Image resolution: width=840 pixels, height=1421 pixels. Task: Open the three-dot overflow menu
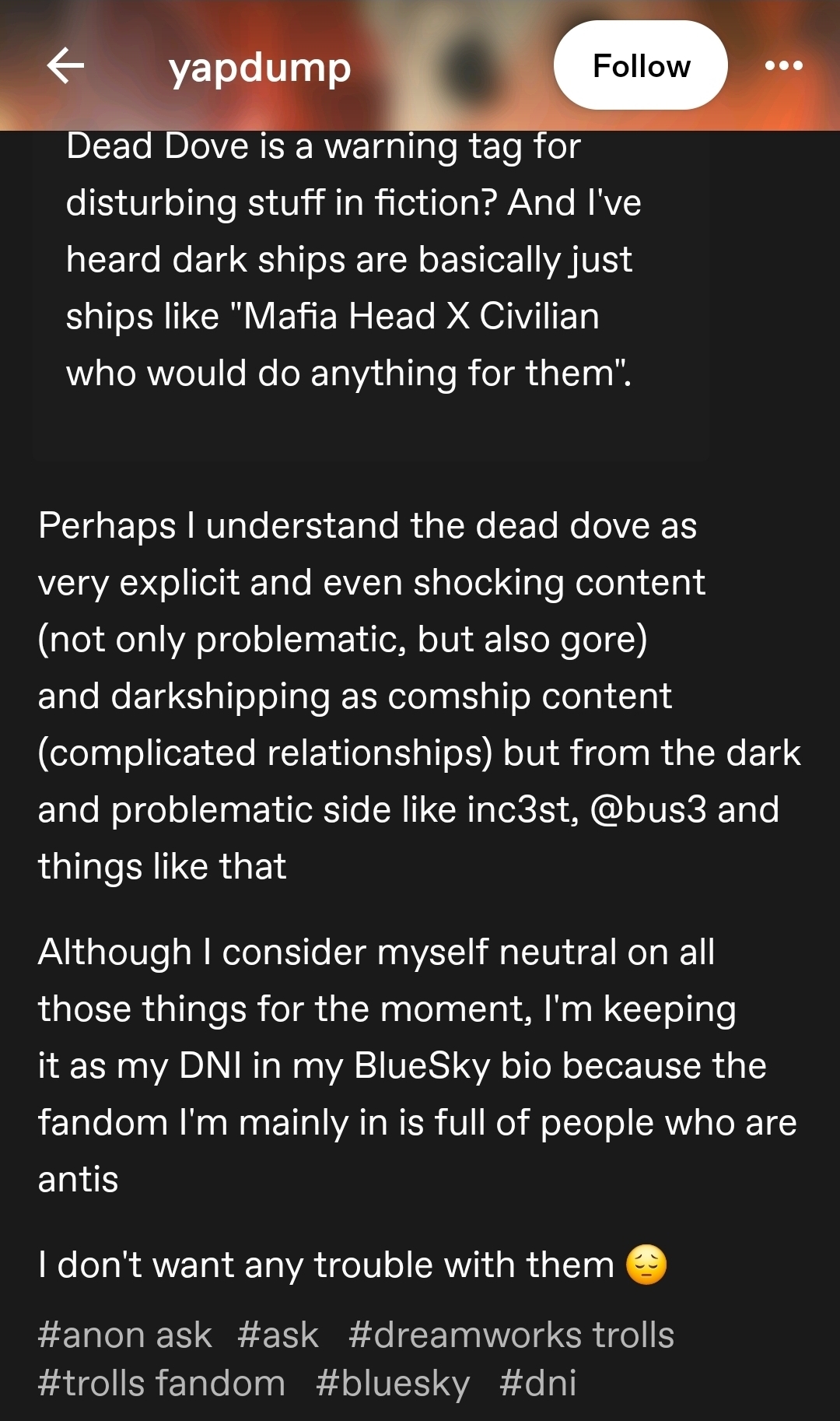(x=783, y=65)
